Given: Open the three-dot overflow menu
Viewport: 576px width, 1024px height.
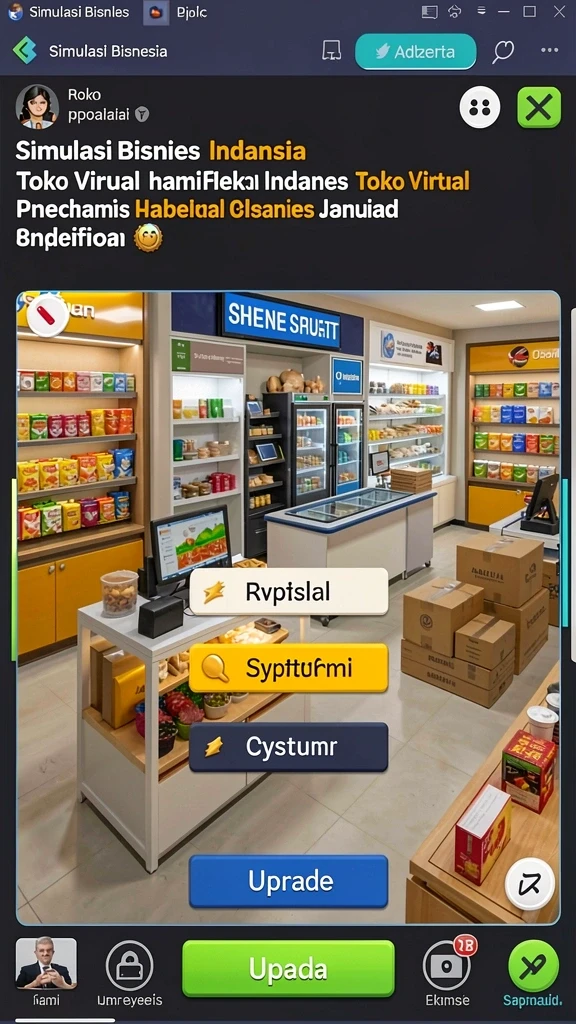Looking at the screenshot, I should pyautogui.click(x=549, y=51).
